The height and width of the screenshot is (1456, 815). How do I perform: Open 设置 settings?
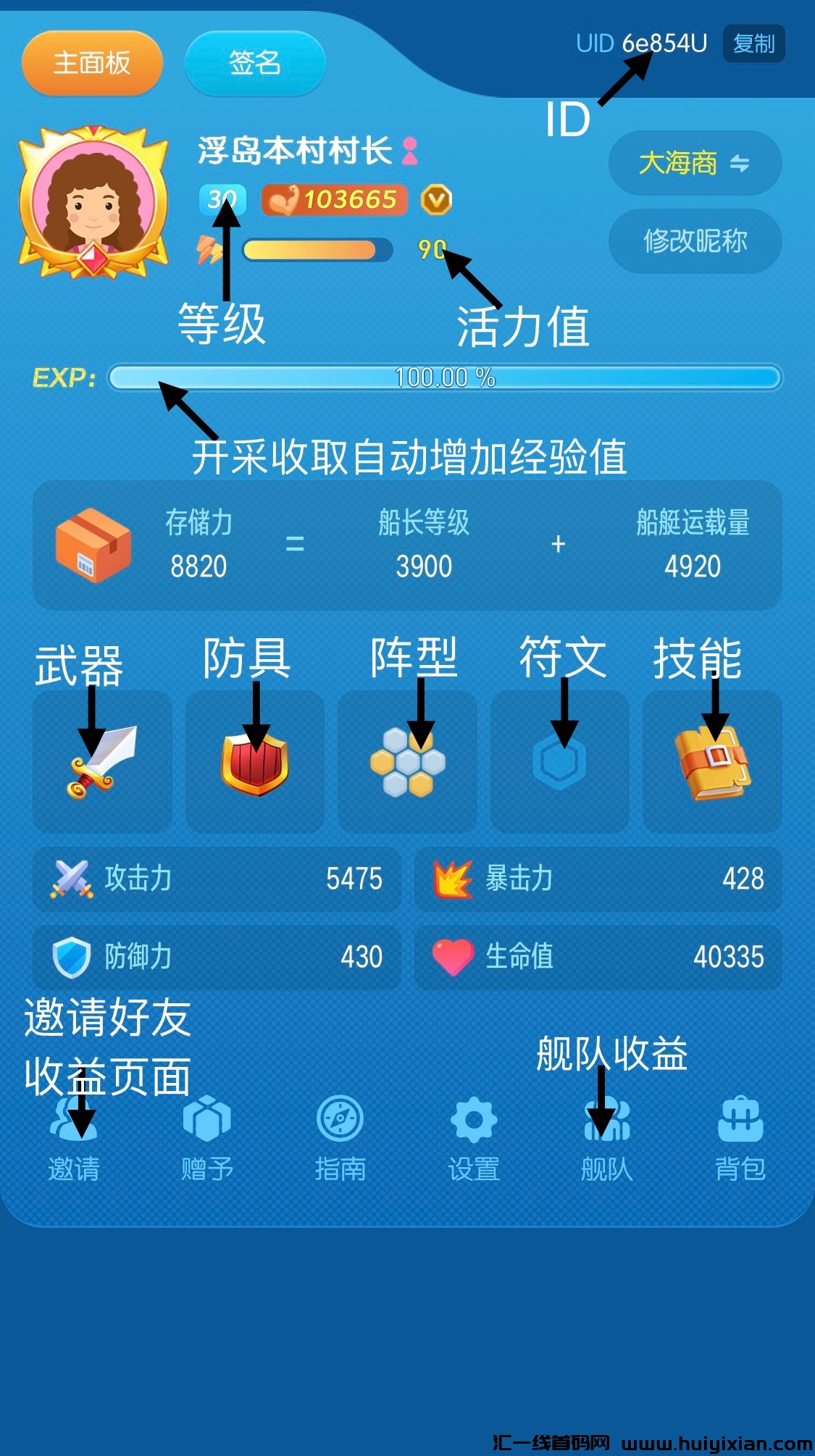(474, 1138)
